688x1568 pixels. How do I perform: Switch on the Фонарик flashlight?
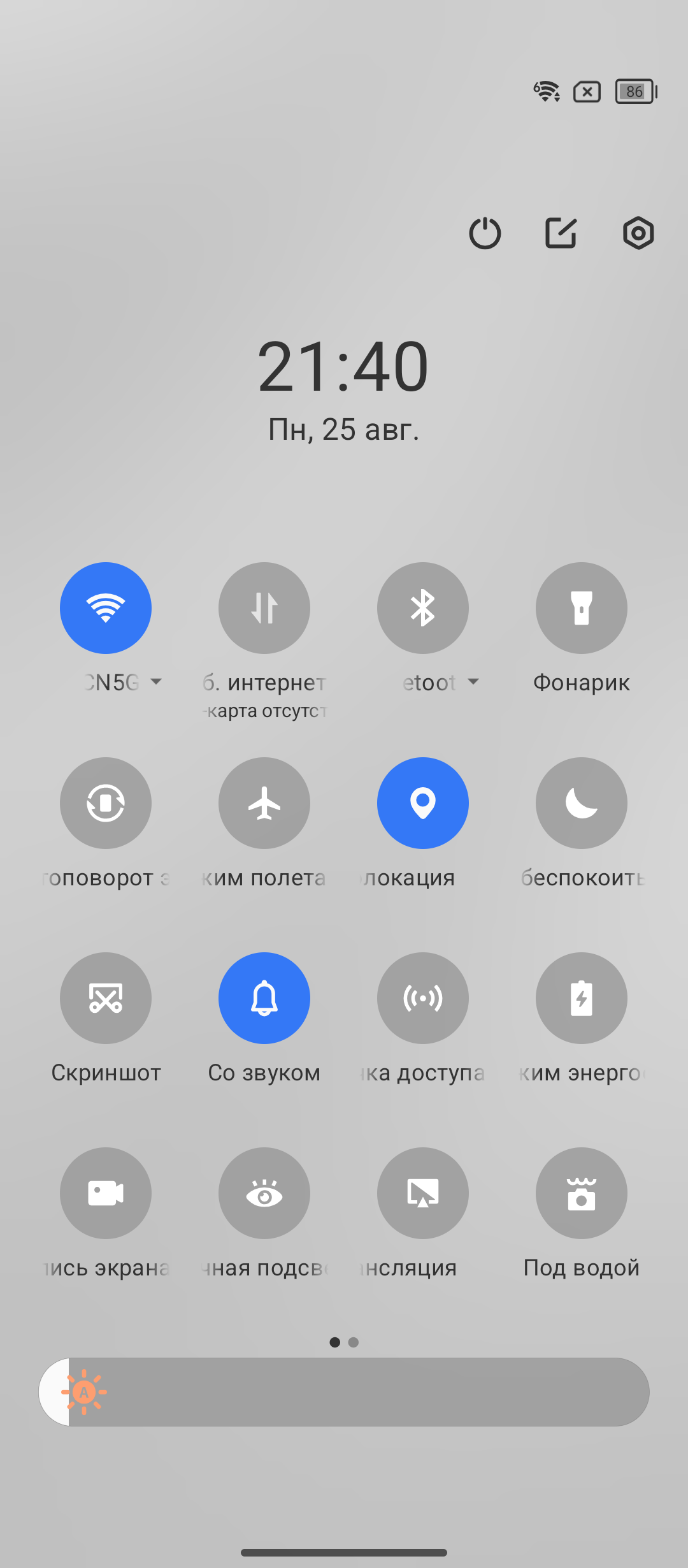click(582, 607)
